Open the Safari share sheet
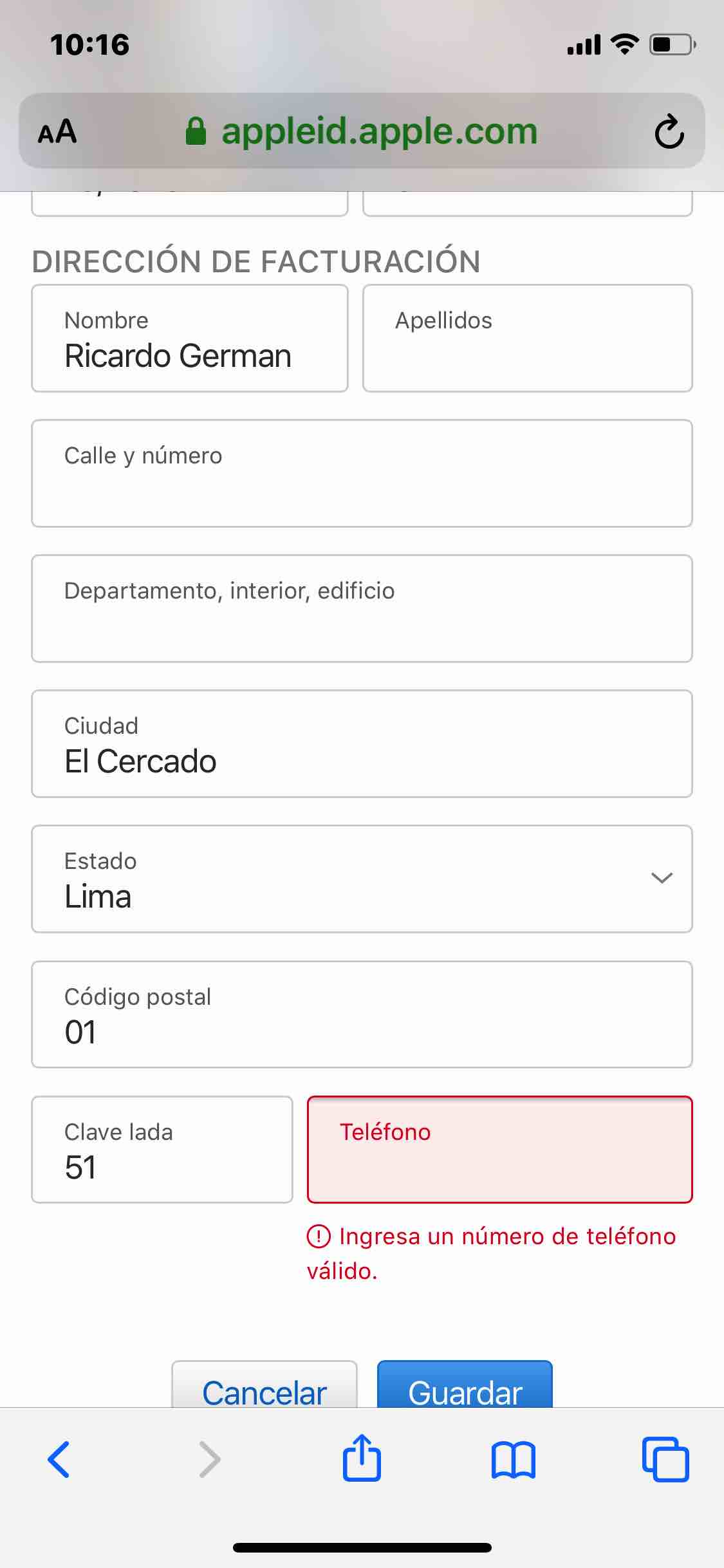 point(362,1459)
